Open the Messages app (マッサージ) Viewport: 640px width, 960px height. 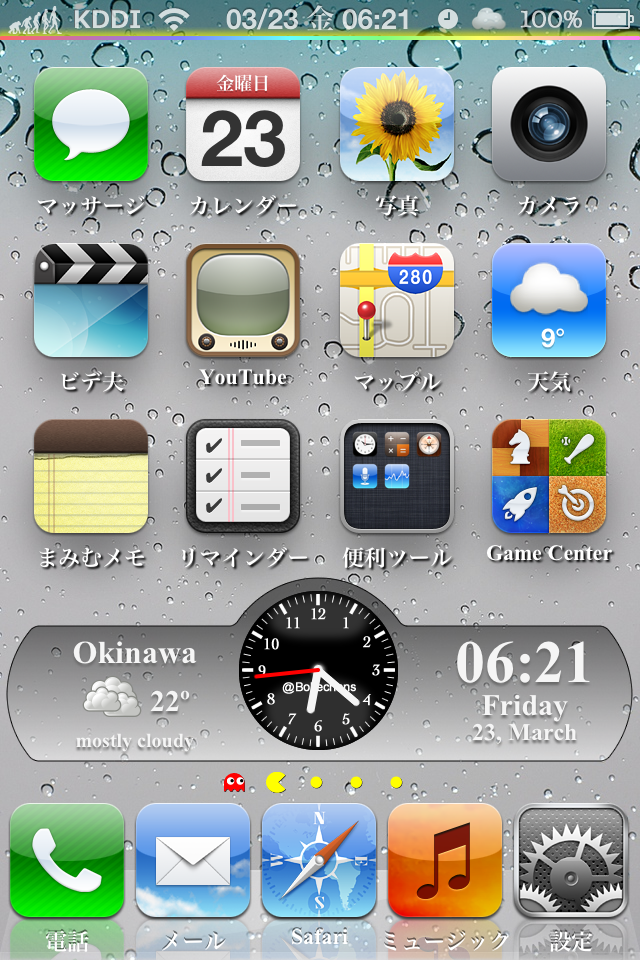tap(91, 125)
